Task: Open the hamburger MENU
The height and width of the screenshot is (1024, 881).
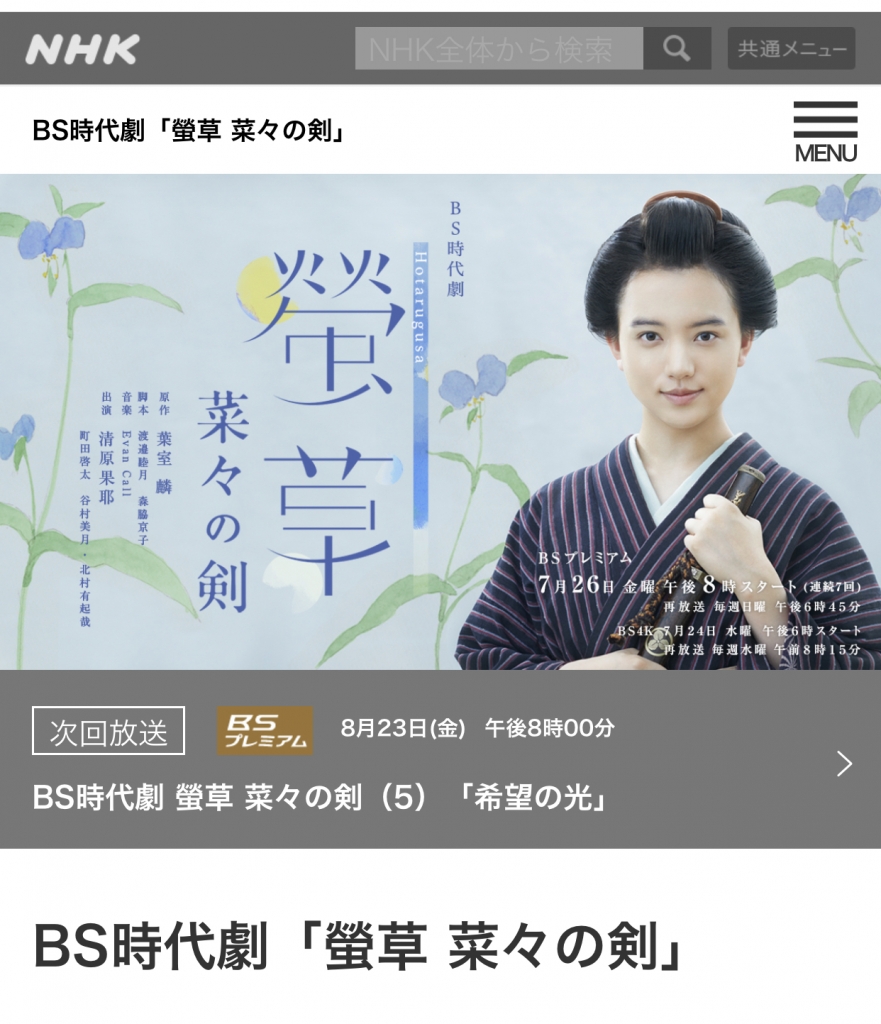Action: tap(825, 131)
